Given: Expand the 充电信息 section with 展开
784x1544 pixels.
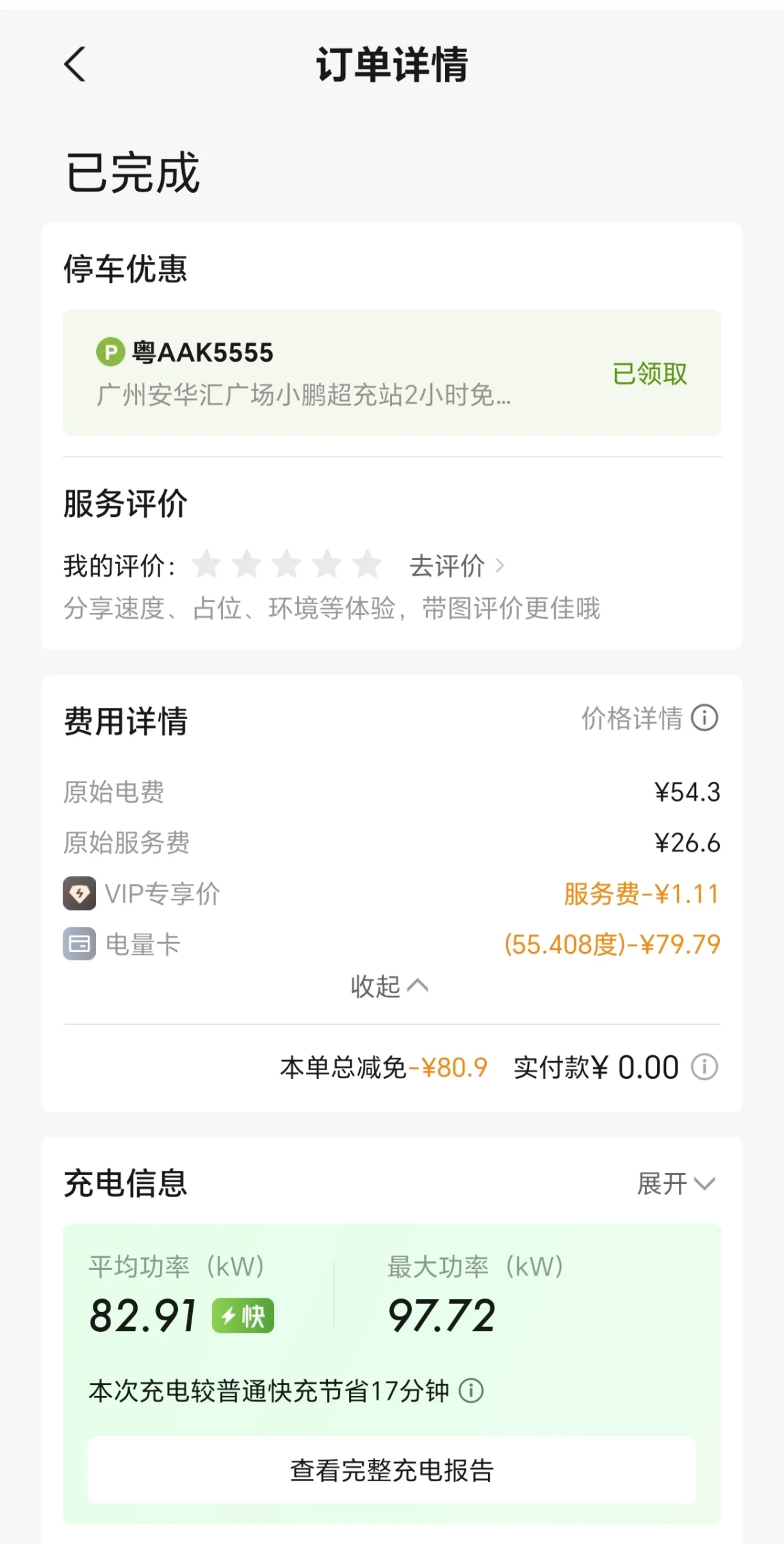Looking at the screenshot, I should click(676, 1183).
